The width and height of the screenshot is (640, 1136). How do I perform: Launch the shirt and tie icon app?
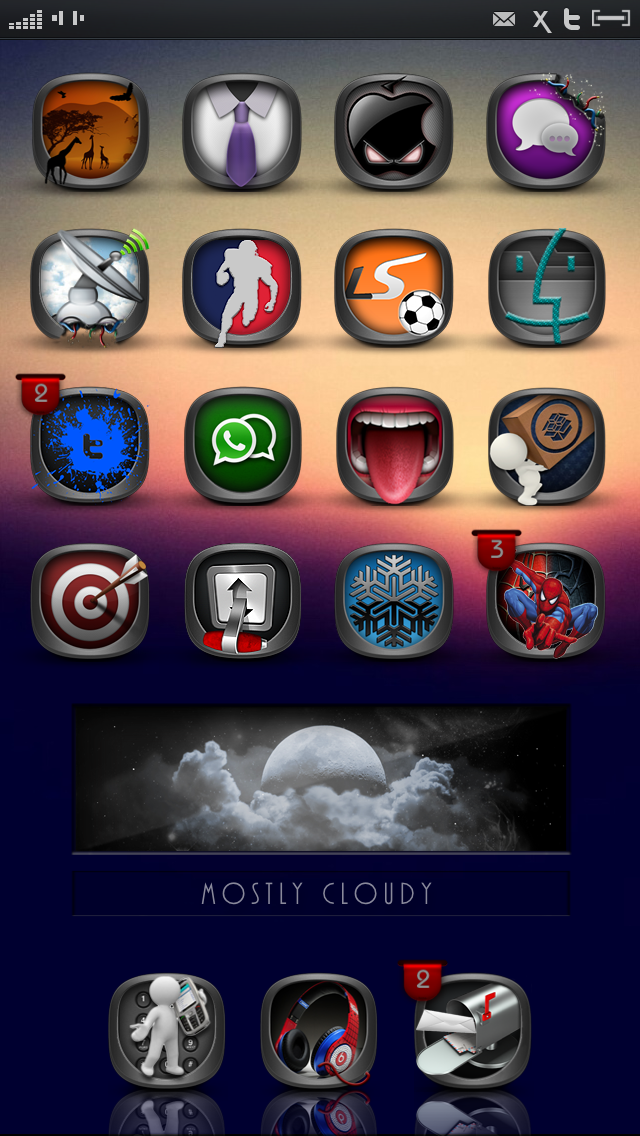click(242, 132)
